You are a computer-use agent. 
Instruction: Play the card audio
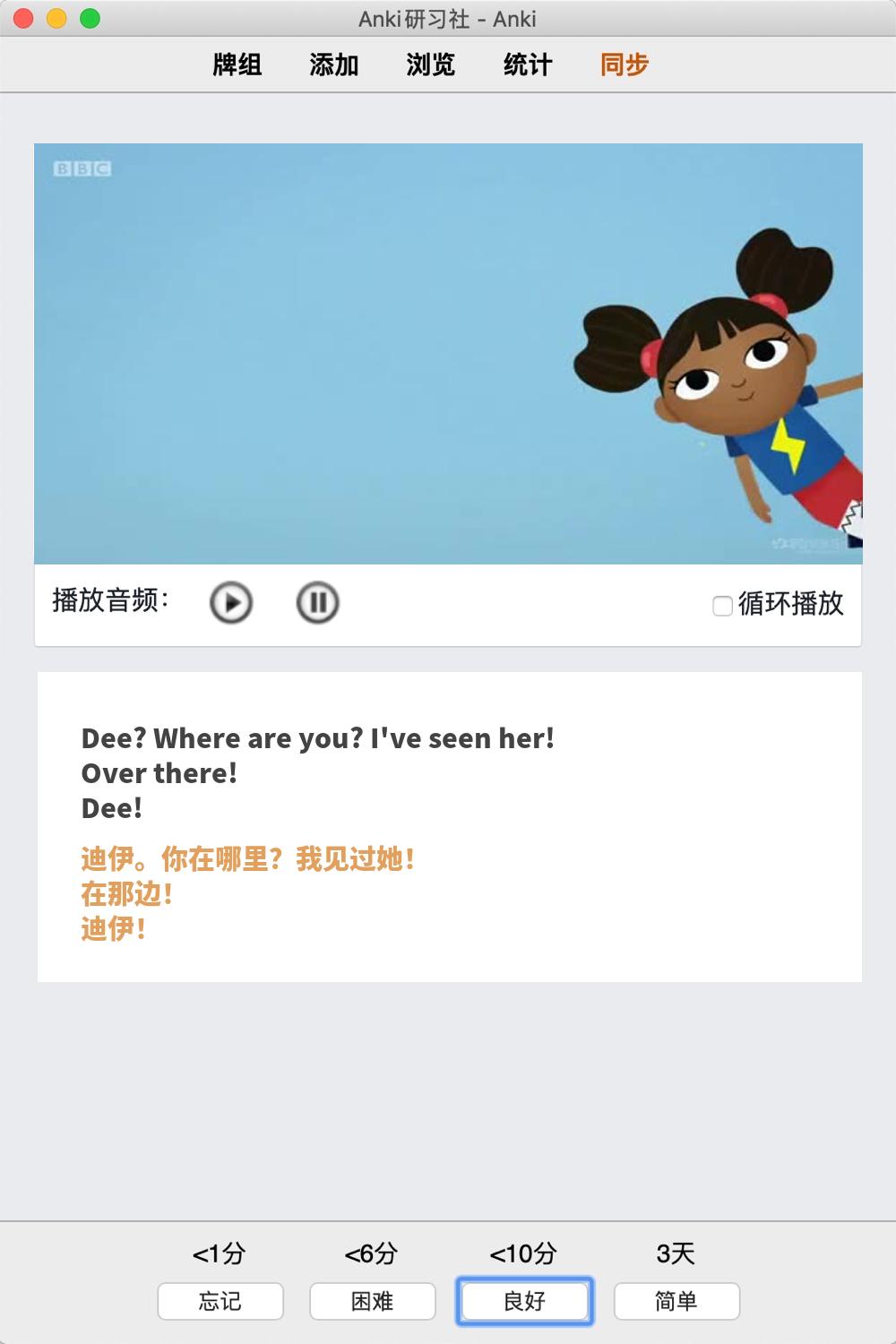tap(231, 602)
